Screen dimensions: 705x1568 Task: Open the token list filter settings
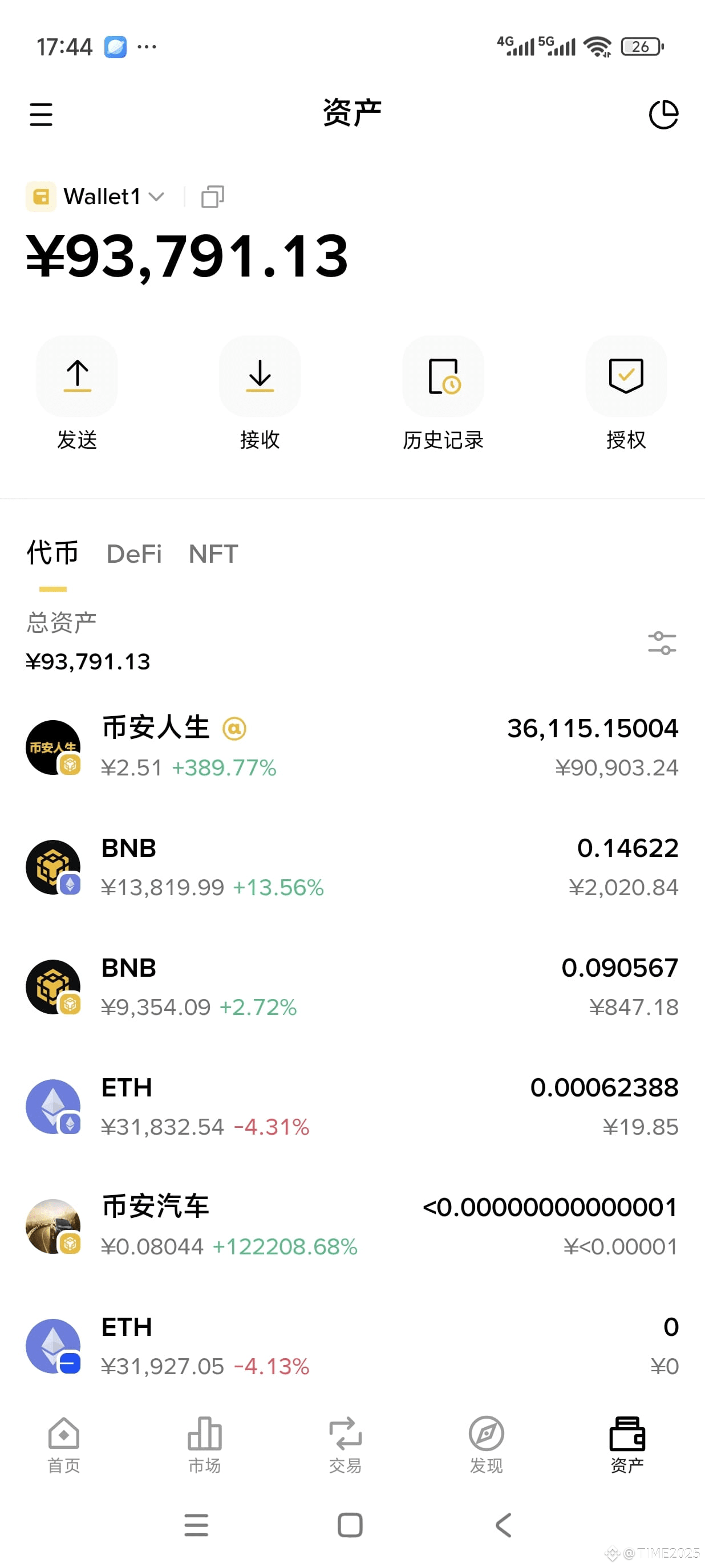click(x=662, y=643)
